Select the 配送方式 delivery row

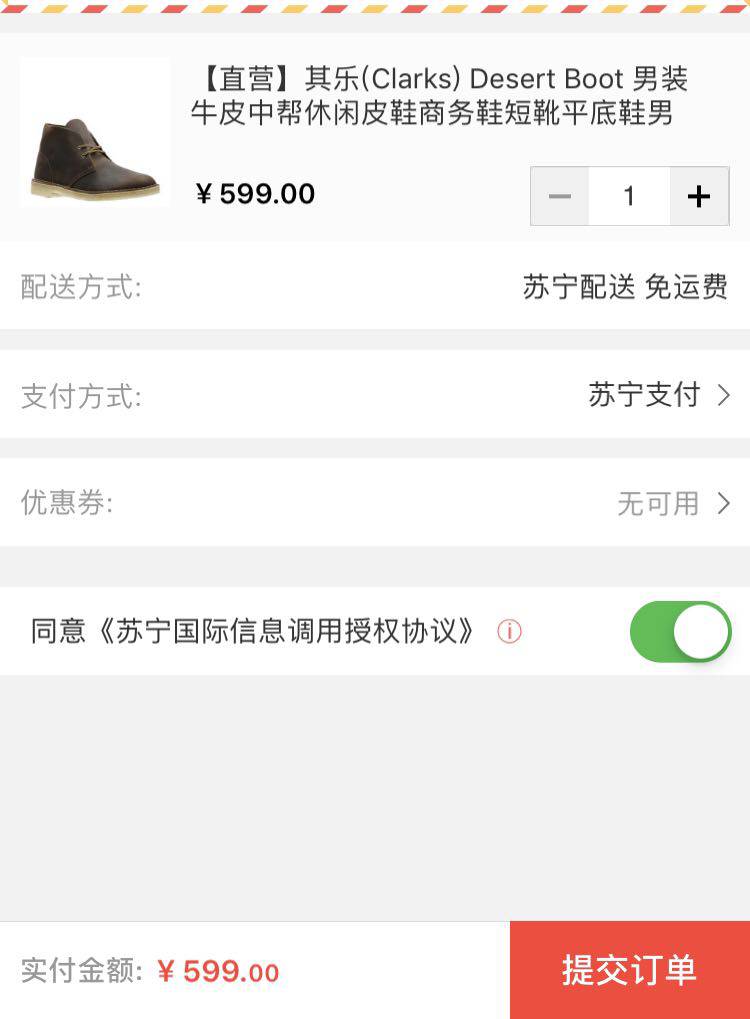375,287
